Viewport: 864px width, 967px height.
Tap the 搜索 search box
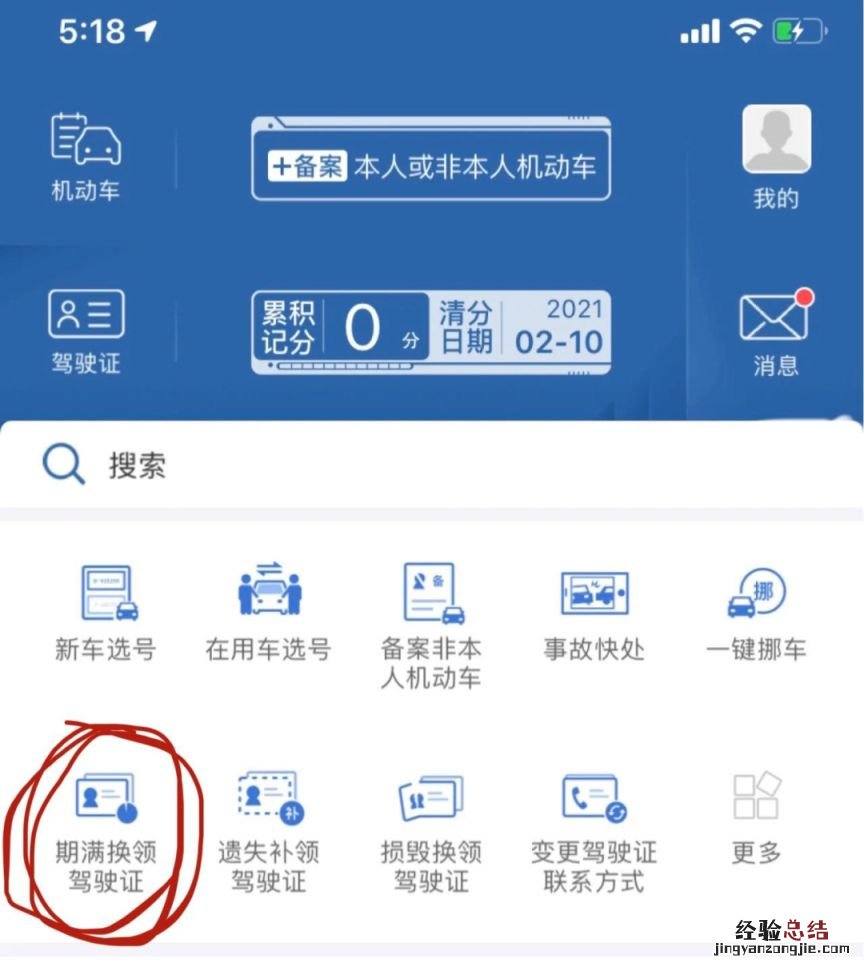tap(430, 465)
